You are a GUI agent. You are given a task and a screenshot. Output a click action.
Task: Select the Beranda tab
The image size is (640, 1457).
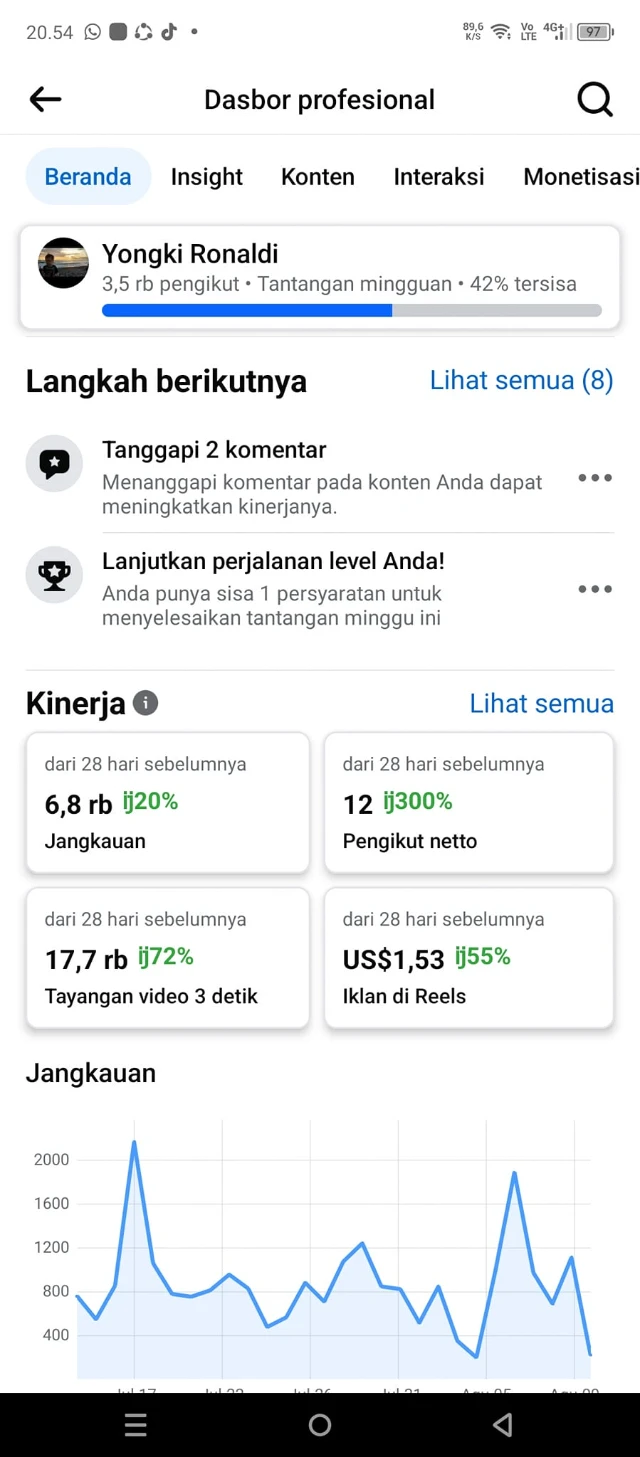88,177
